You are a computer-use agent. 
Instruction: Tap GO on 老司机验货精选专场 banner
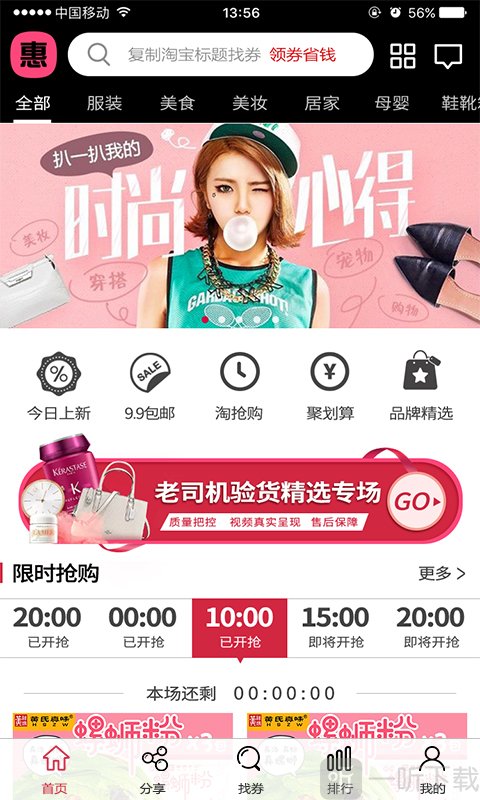pyautogui.click(x=416, y=502)
